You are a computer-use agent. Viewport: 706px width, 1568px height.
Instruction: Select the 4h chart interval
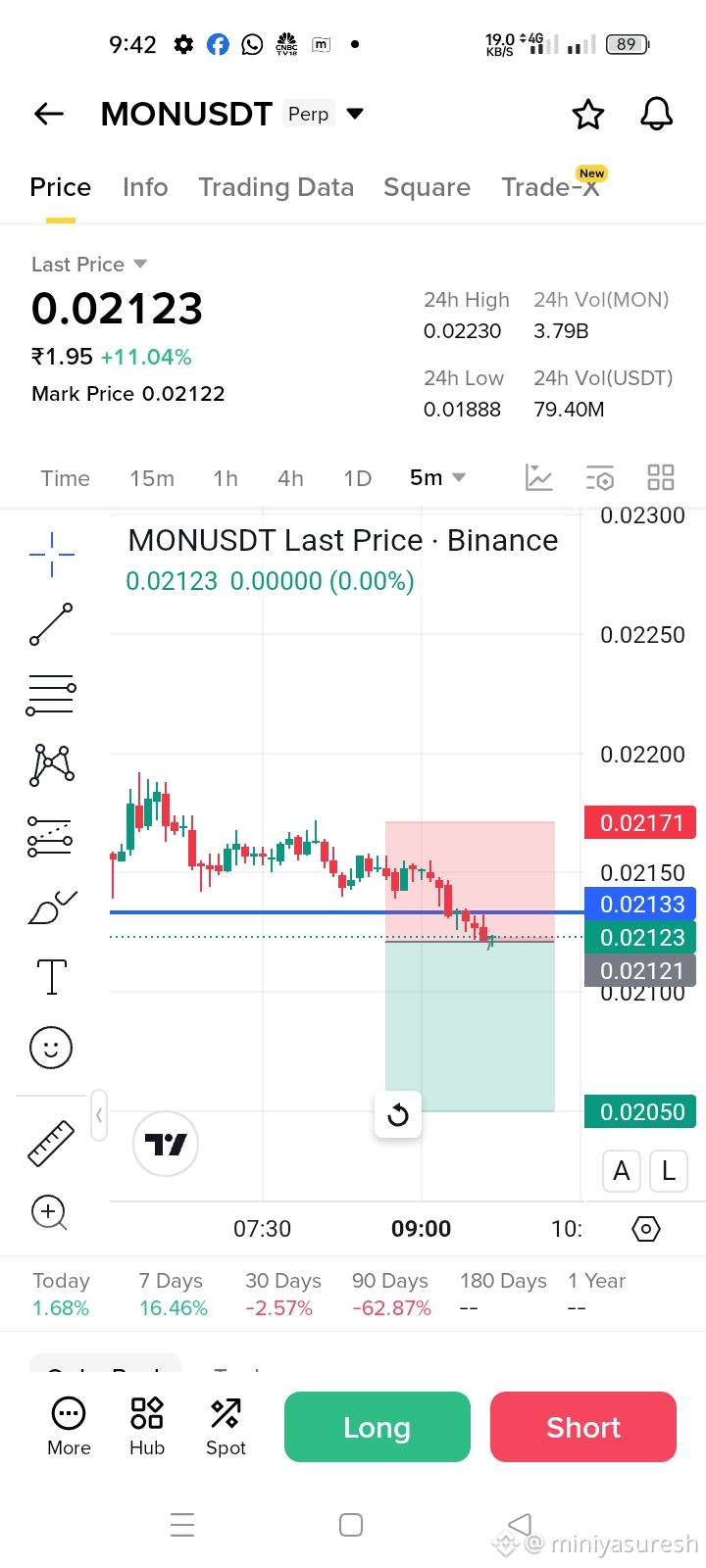tap(290, 478)
